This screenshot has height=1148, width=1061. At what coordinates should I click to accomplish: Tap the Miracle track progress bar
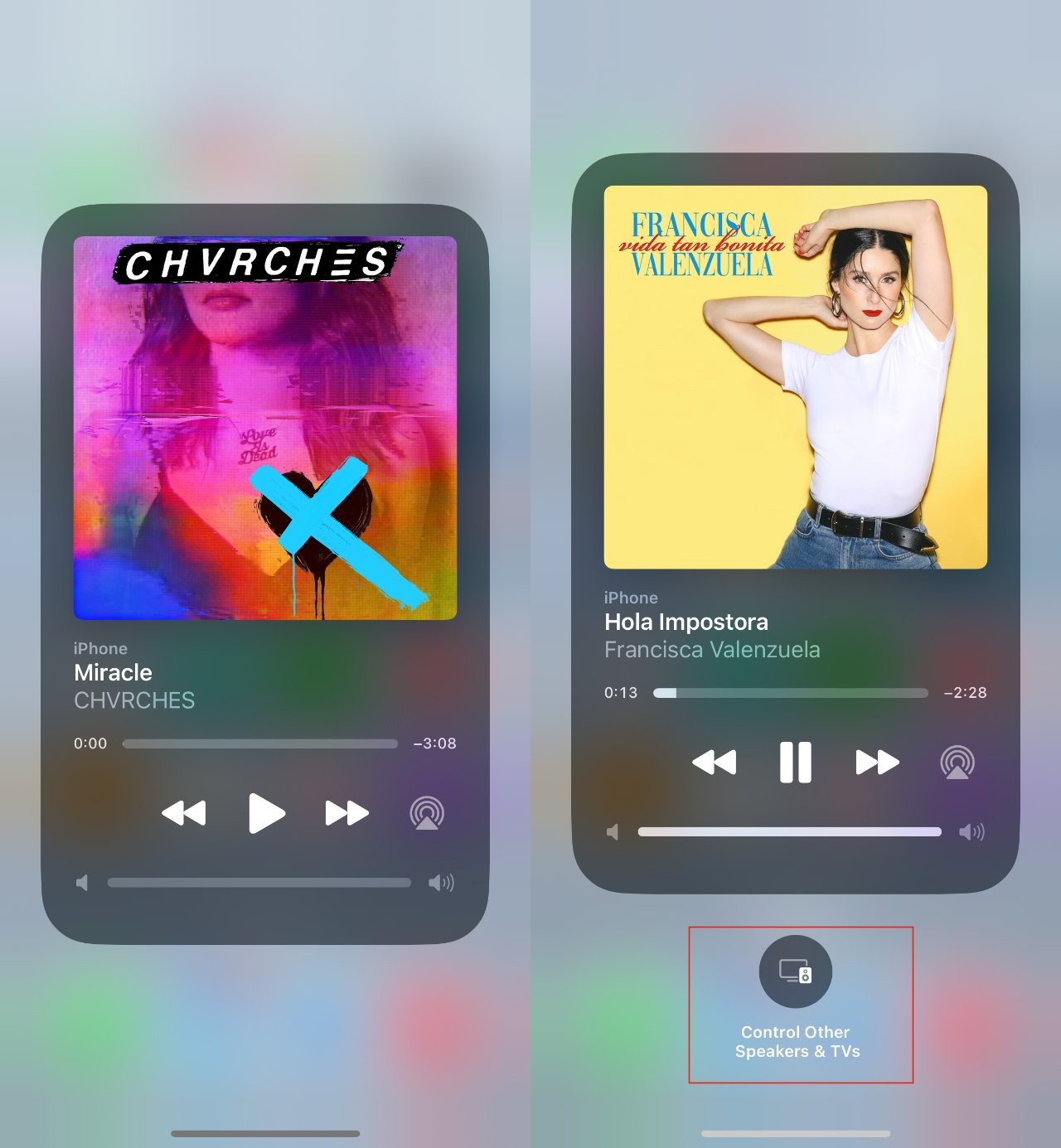[259, 744]
